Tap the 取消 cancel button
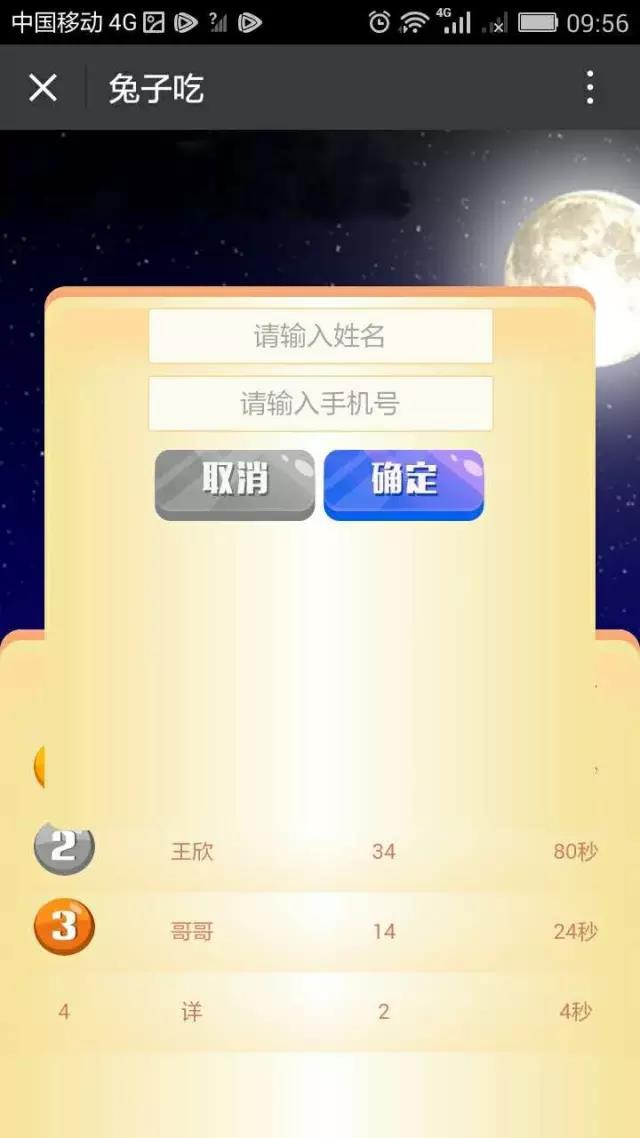The image size is (640, 1138). coord(235,483)
